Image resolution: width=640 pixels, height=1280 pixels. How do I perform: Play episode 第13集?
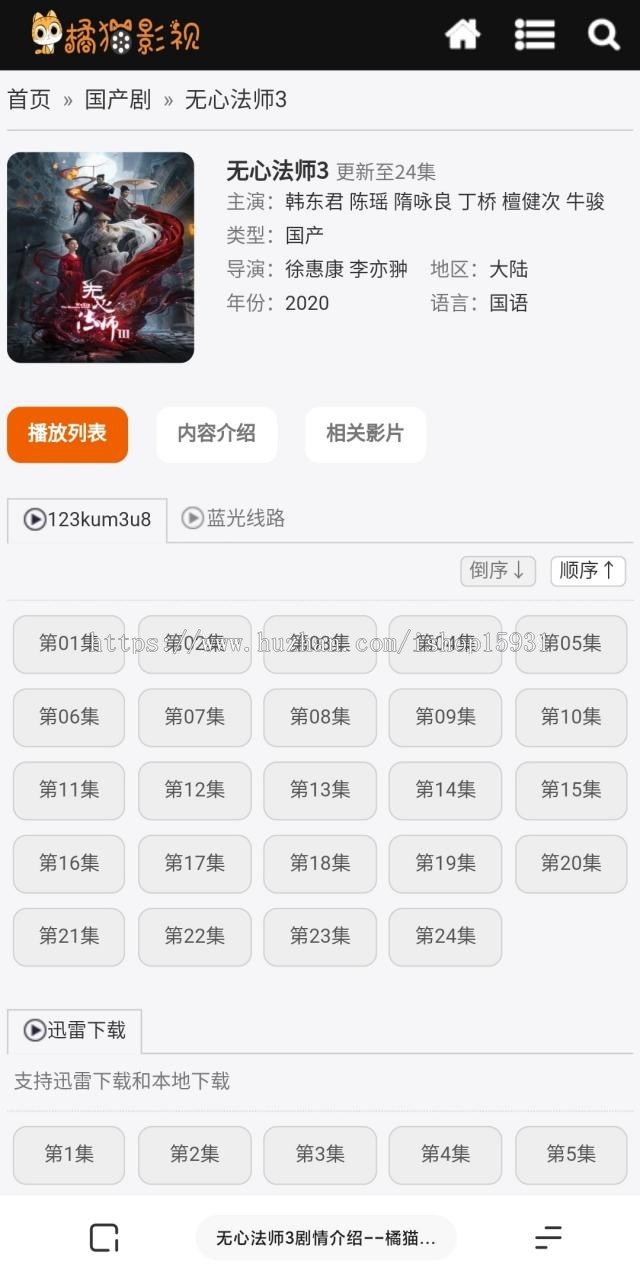tap(320, 790)
